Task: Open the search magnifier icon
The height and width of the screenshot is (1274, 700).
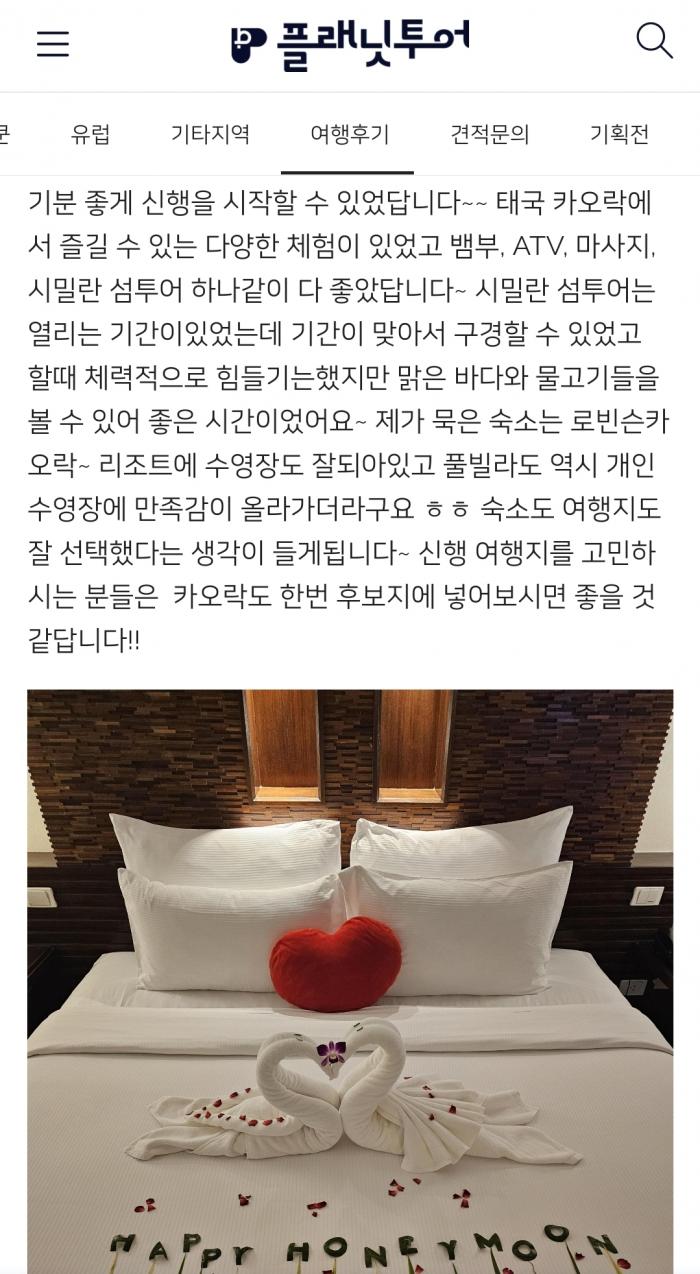Action: pyautogui.click(x=654, y=41)
